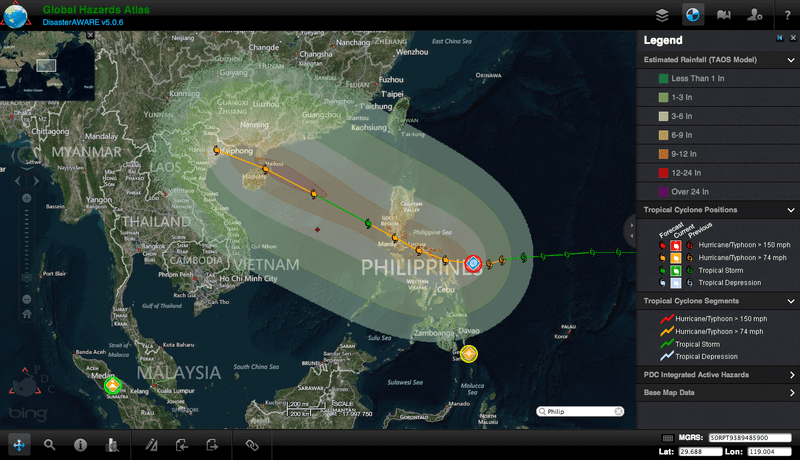Collapse Tropical Cyclone Positions section
Viewport: 800px width, 460px height.
click(x=791, y=210)
